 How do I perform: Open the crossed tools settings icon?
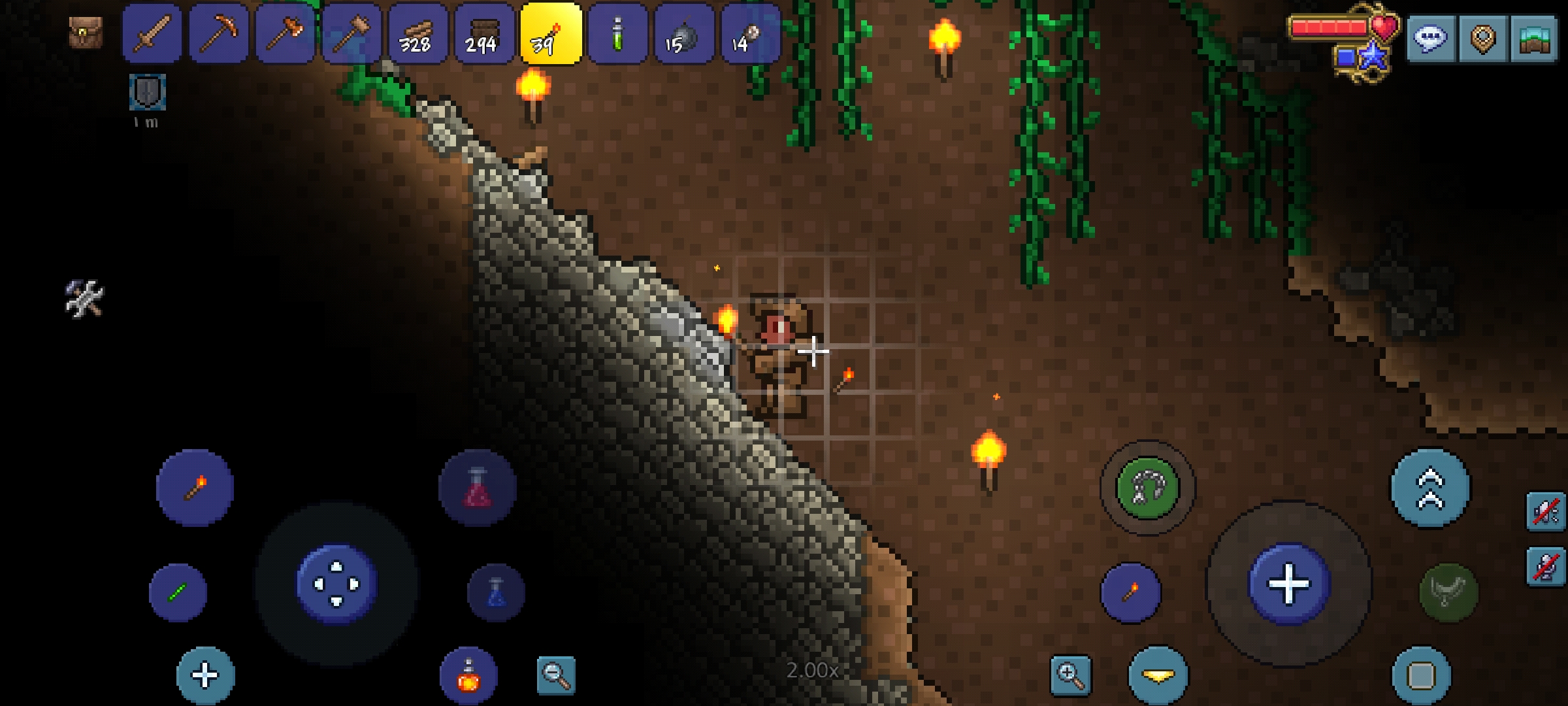click(84, 299)
